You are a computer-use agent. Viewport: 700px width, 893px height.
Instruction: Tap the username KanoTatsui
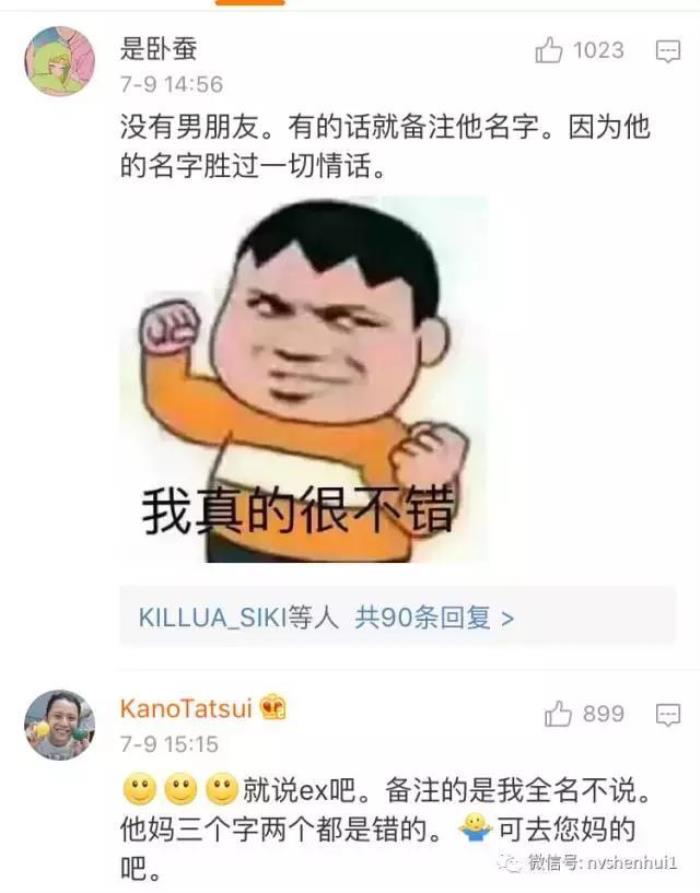[188, 709]
